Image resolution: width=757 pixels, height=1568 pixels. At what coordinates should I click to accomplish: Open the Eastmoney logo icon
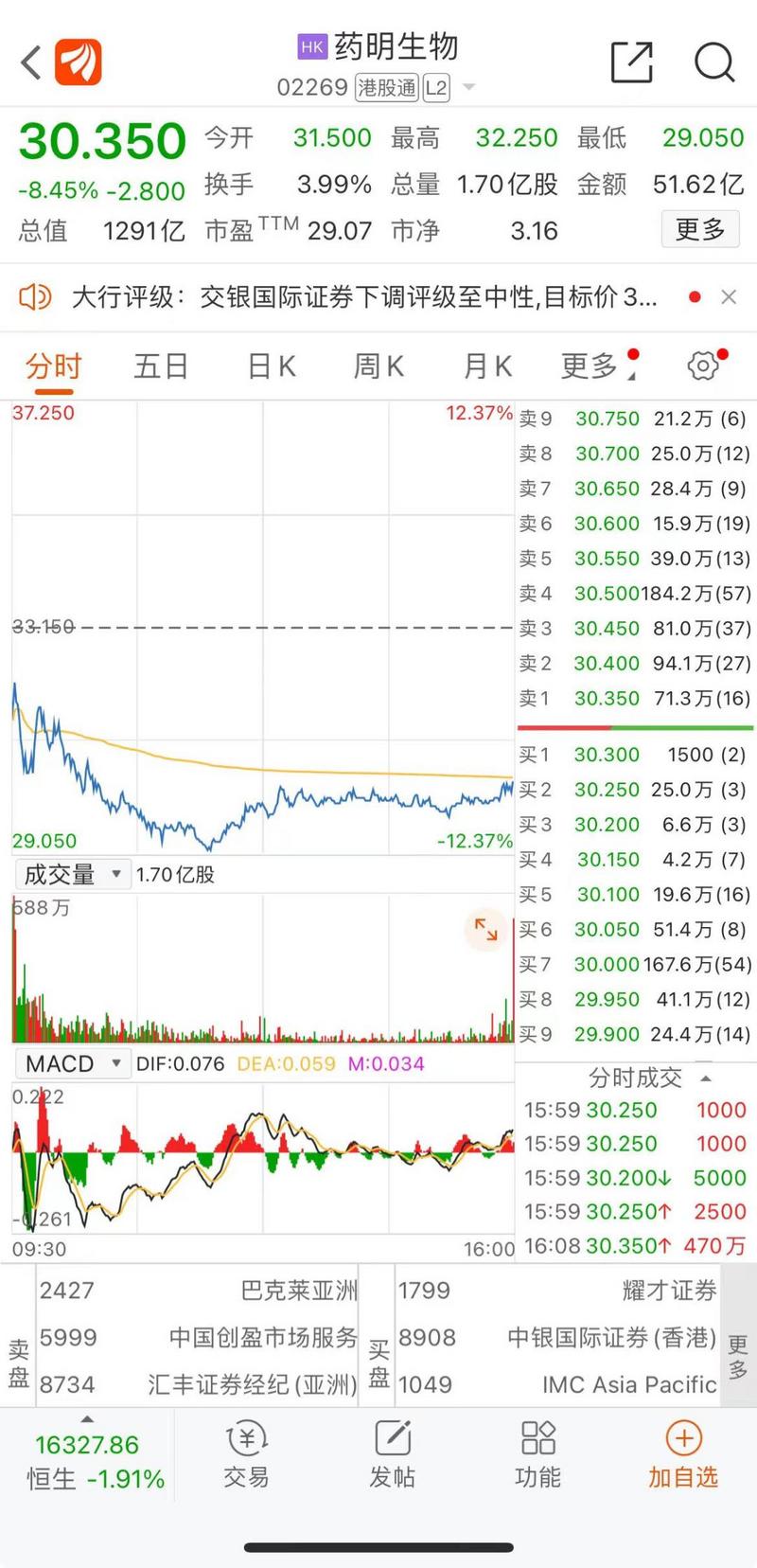79,61
